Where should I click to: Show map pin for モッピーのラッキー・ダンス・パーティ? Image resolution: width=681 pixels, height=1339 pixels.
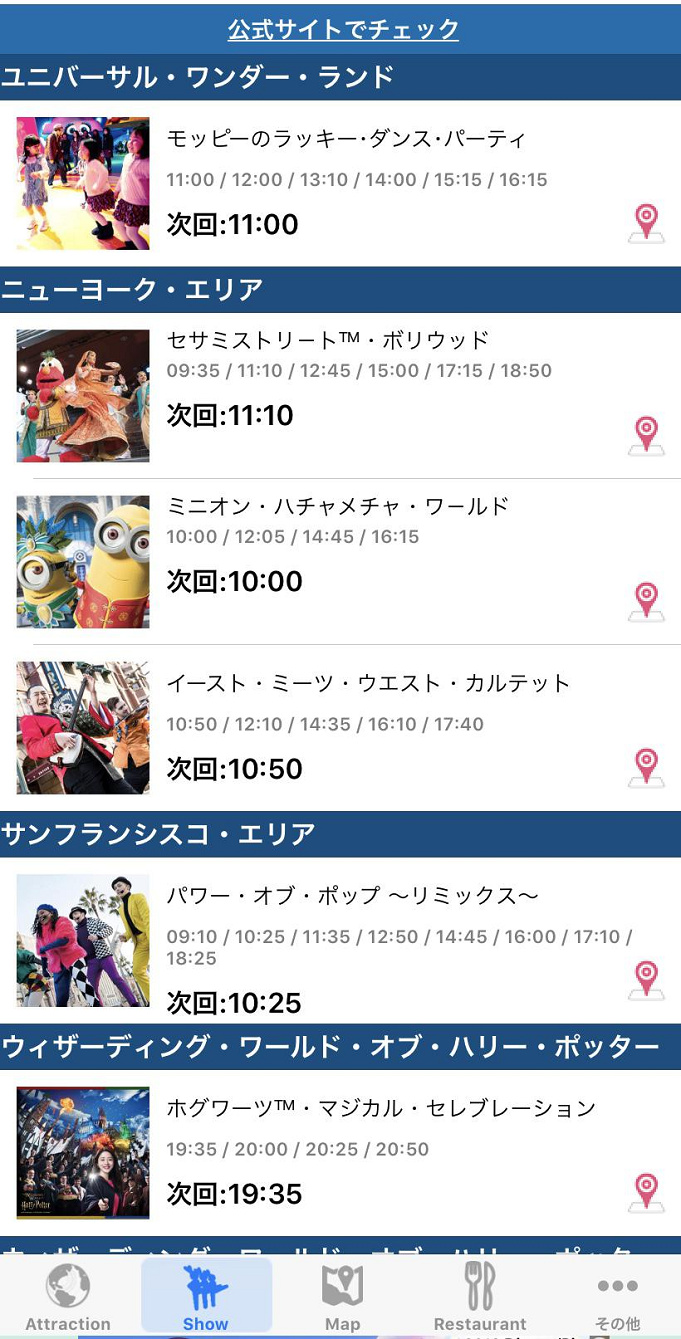(647, 223)
